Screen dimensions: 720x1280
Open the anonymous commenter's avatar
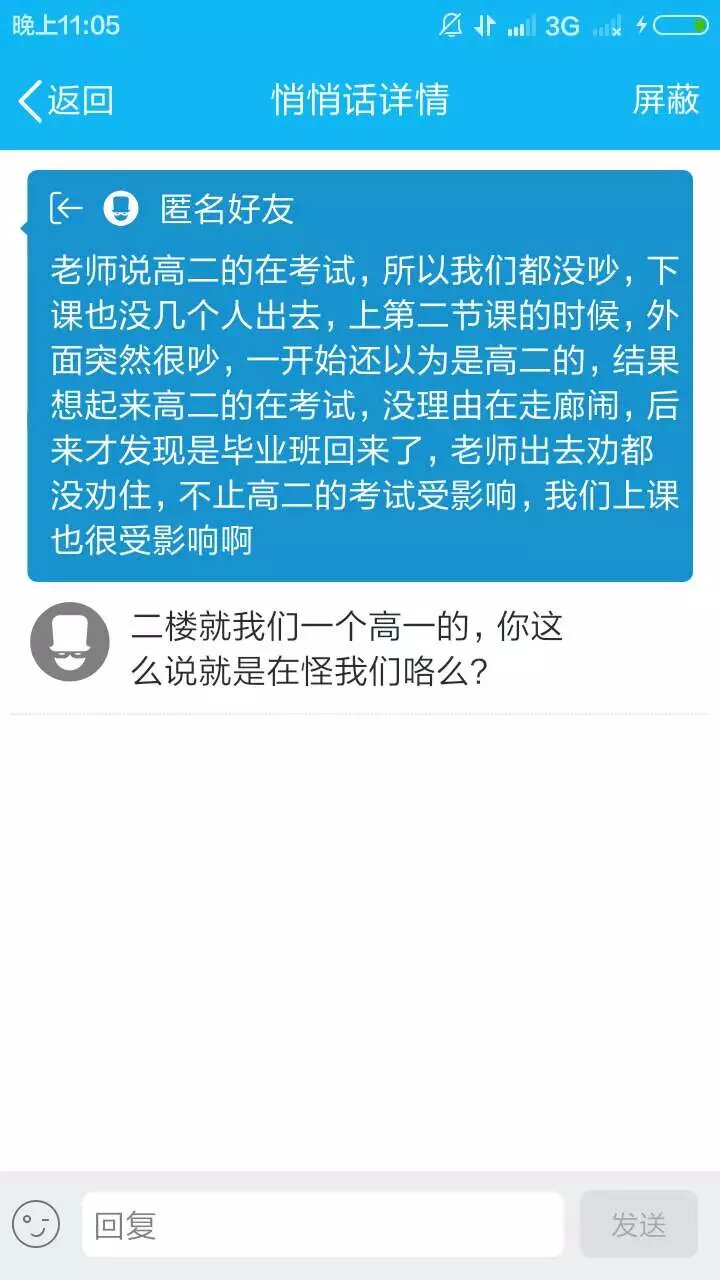tap(70, 642)
